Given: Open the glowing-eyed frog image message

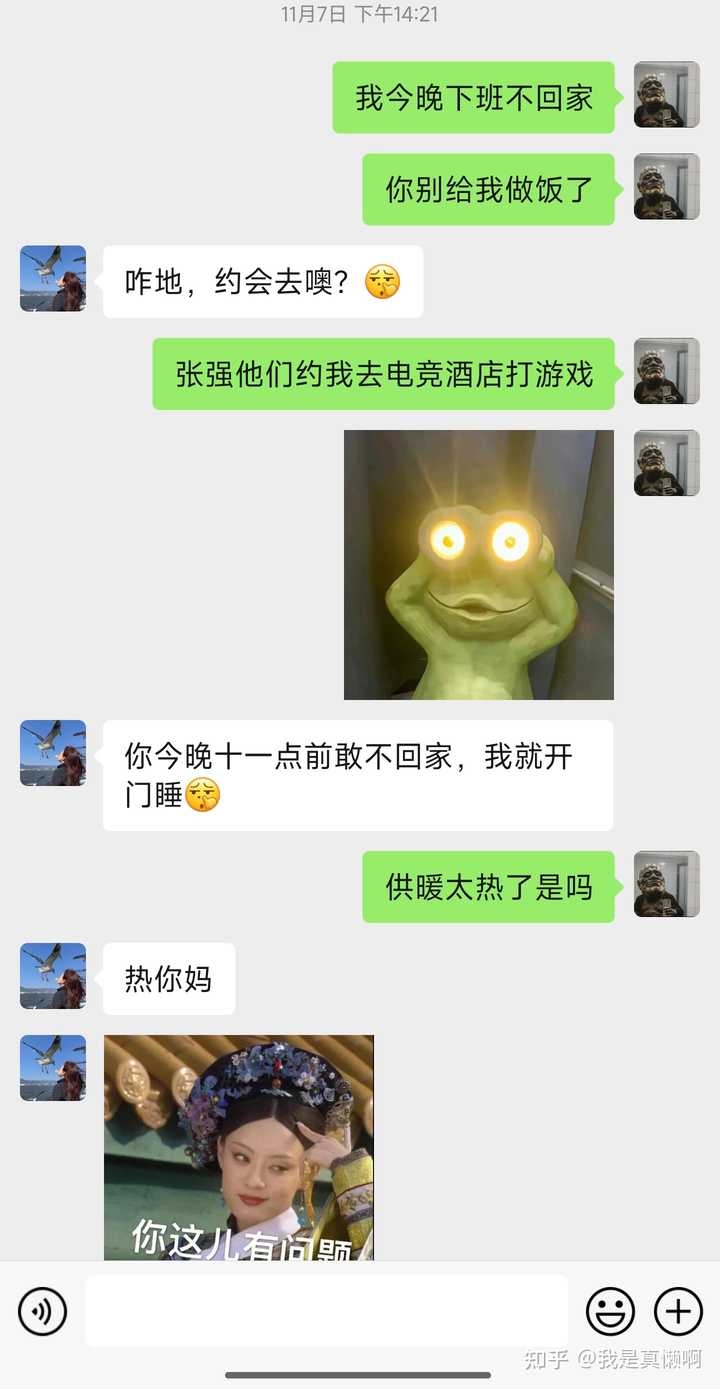Looking at the screenshot, I should [x=478, y=565].
